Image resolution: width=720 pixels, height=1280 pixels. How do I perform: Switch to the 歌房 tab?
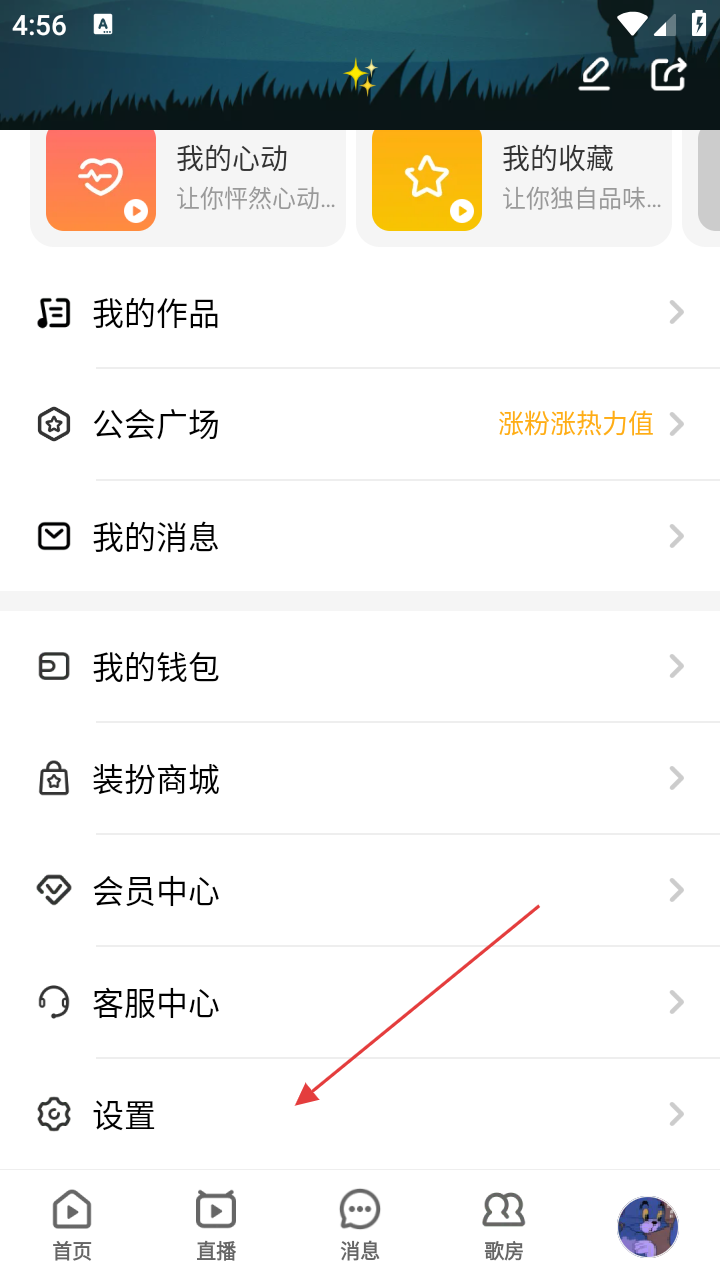[x=503, y=1224]
